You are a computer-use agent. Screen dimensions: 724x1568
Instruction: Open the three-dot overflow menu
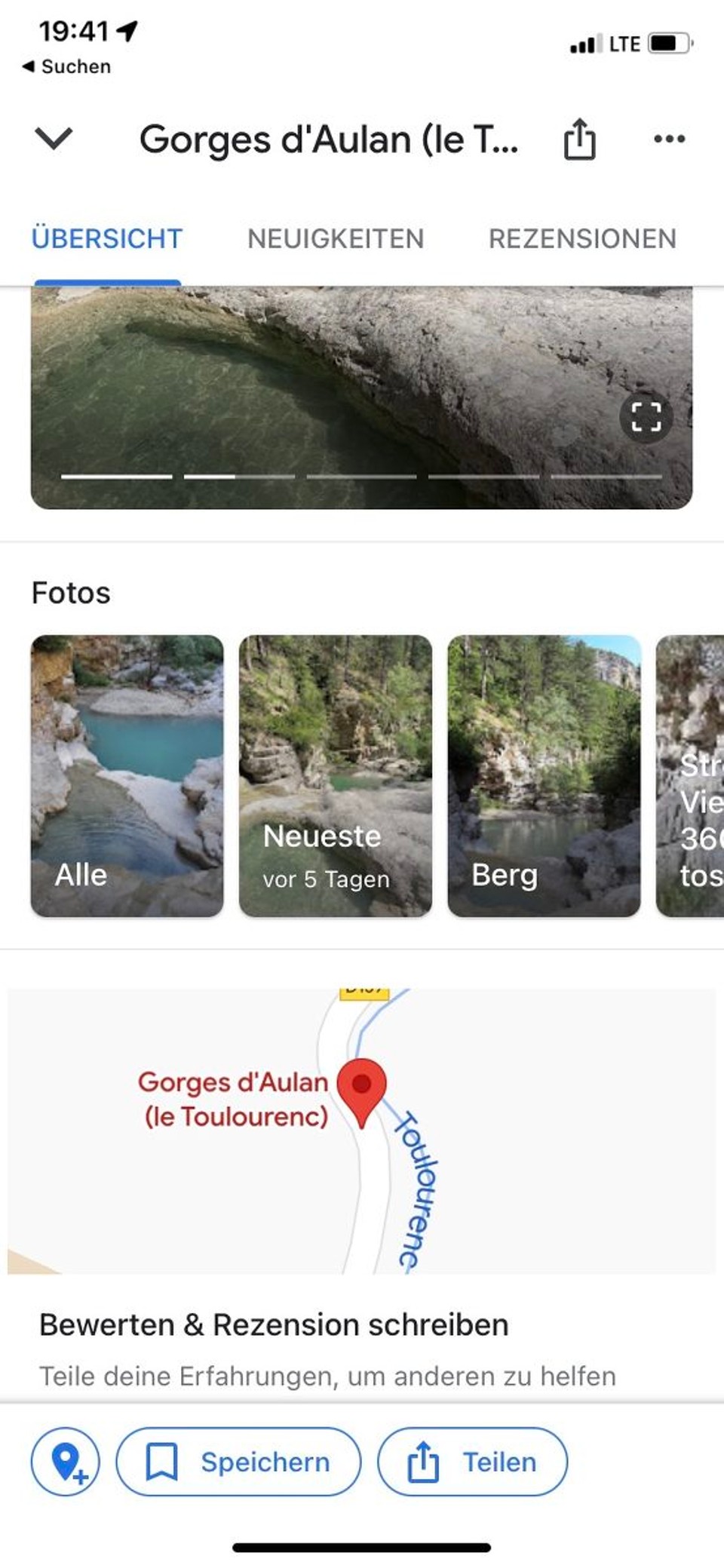point(668,139)
